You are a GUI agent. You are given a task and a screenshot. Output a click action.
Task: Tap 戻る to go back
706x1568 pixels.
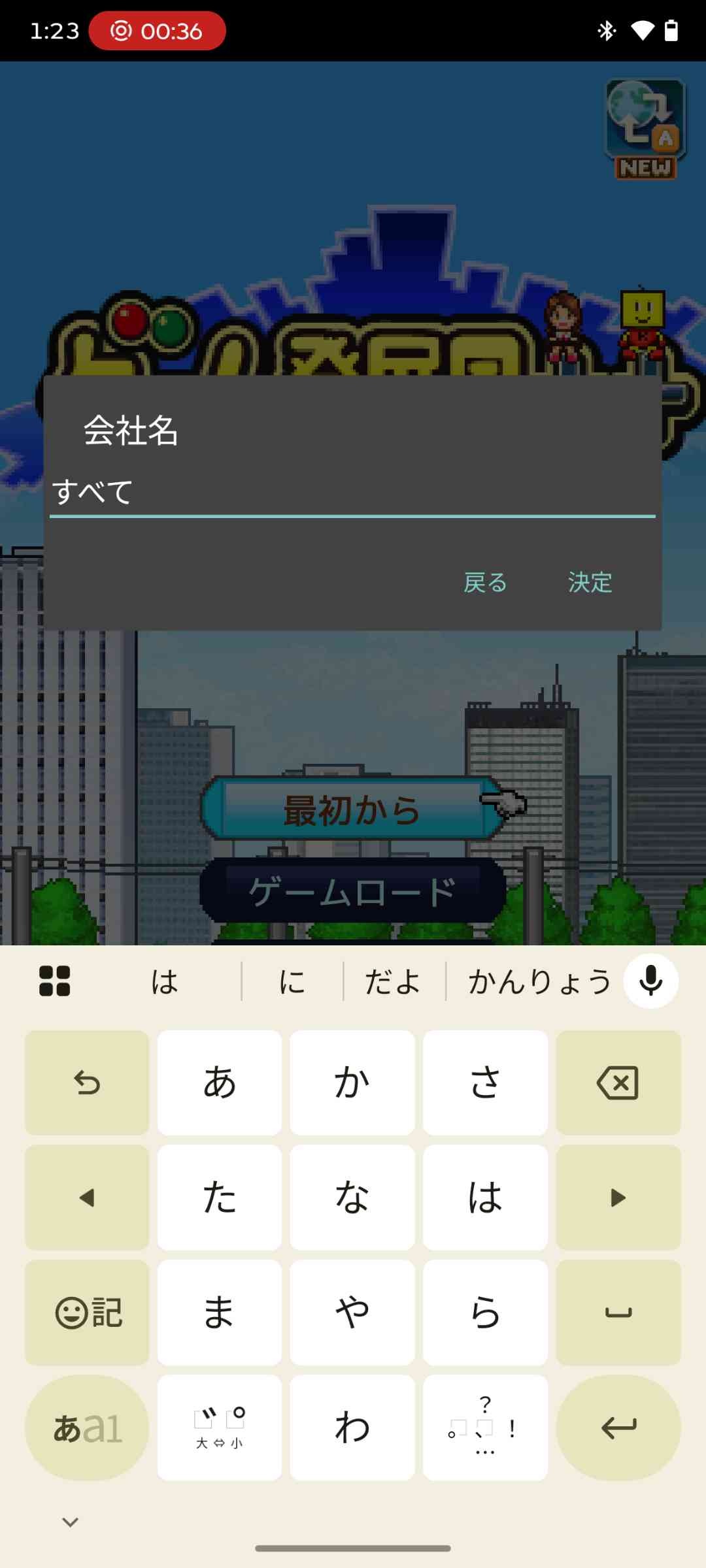pyautogui.click(x=485, y=582)
